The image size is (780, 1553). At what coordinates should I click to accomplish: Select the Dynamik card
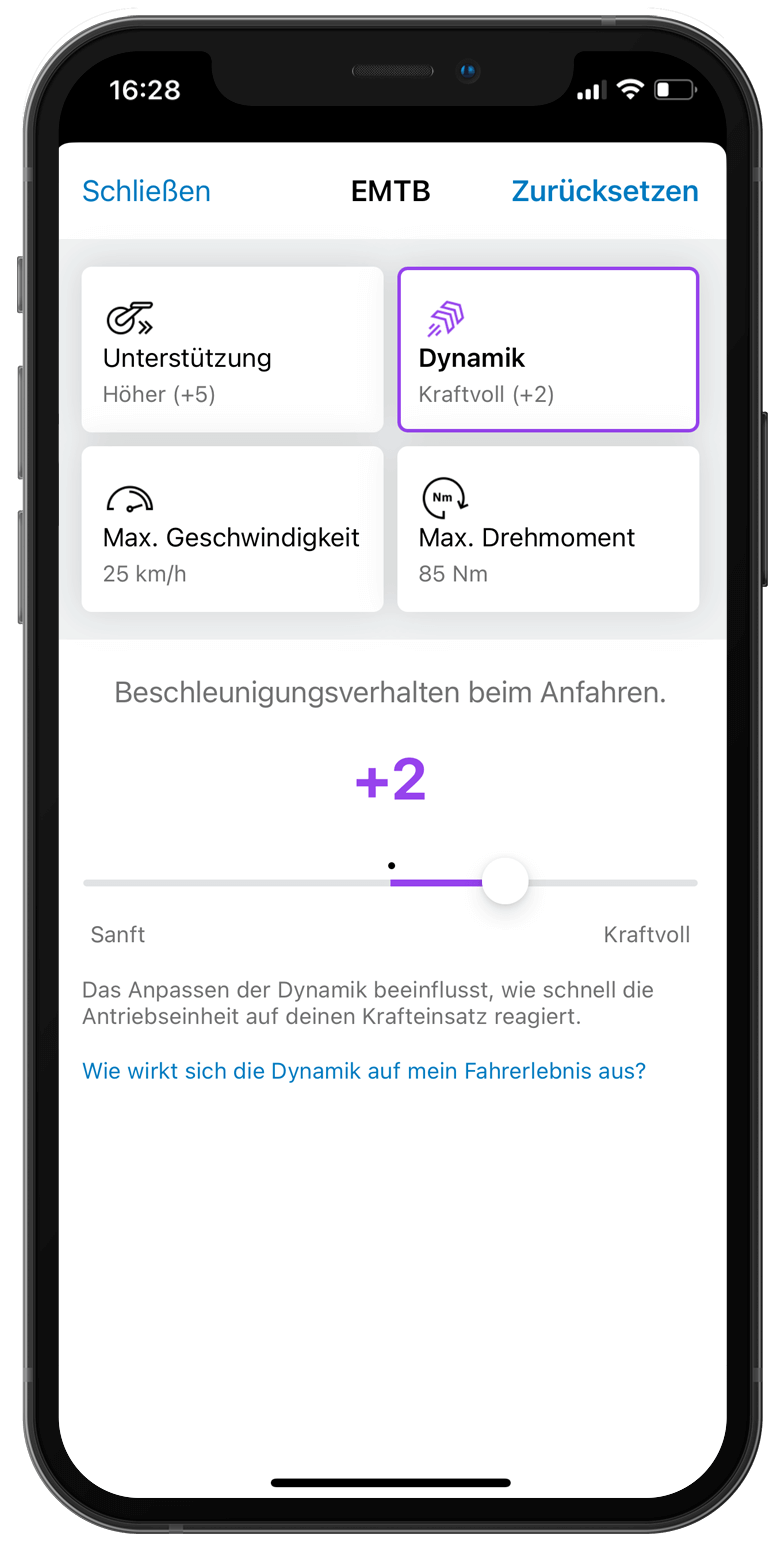(547, 350)
